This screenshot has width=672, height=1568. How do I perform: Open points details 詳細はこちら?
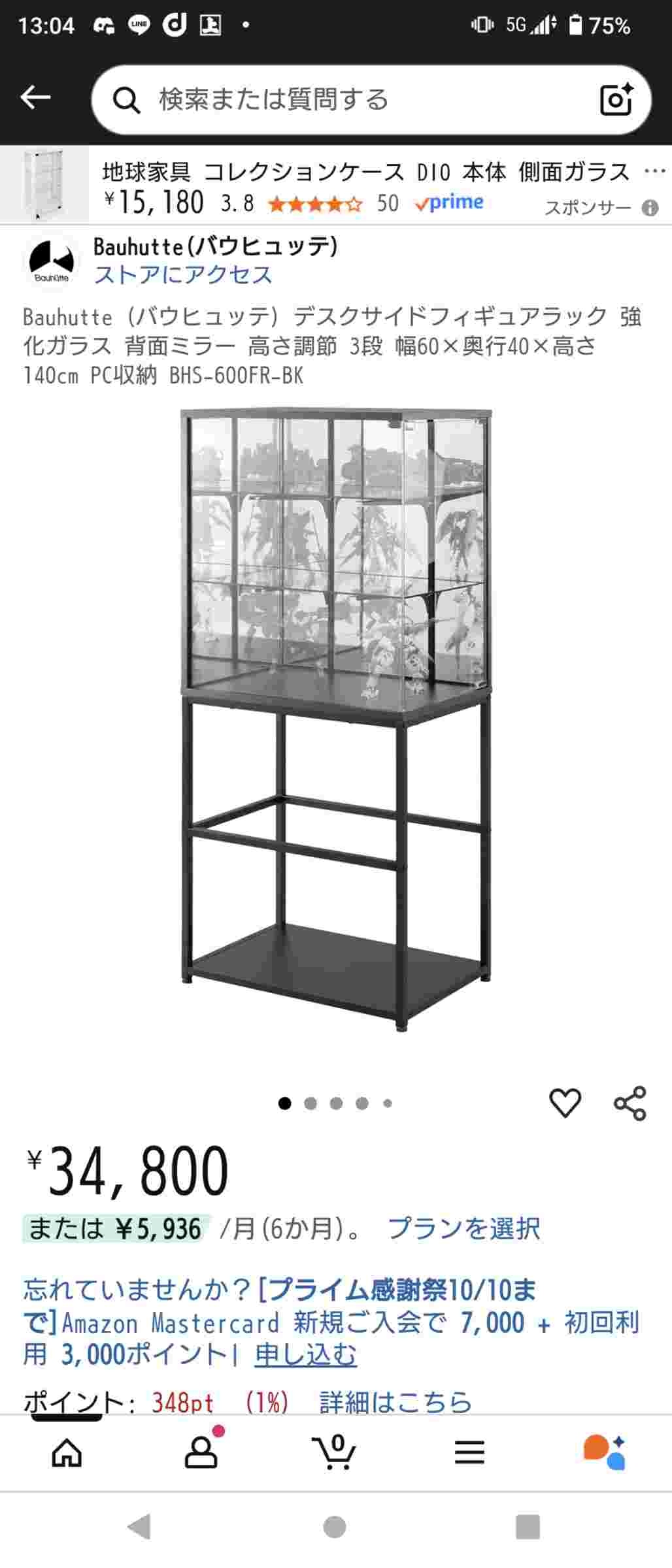click(x=395, y=1402)
